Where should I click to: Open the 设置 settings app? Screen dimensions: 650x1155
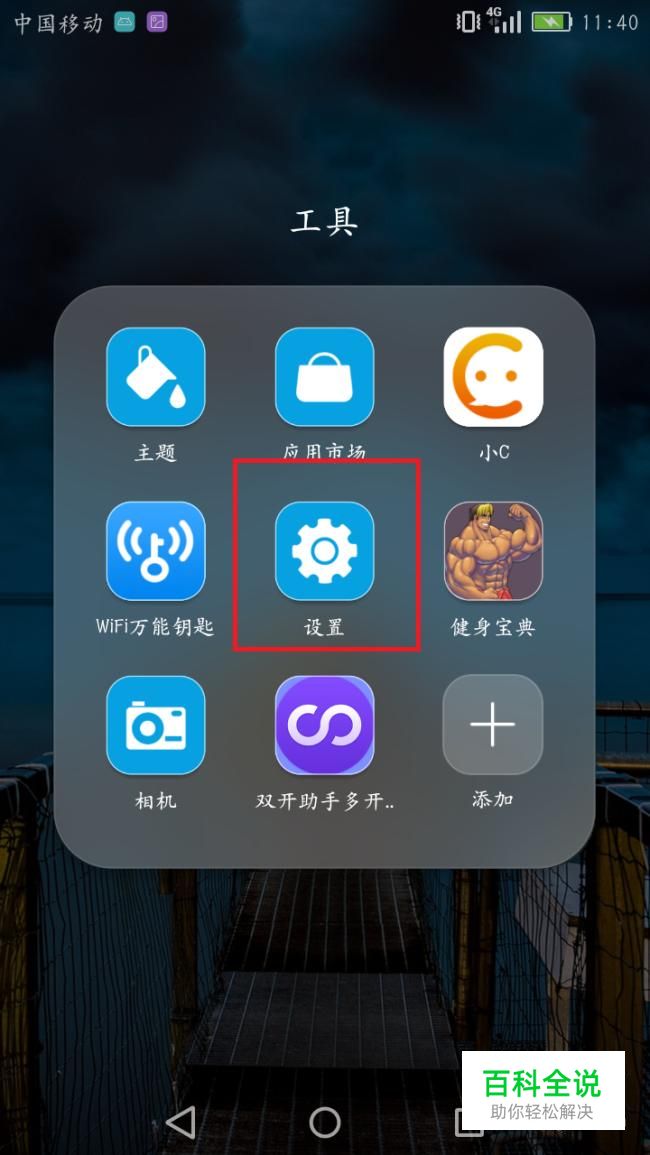coord(324,551)
